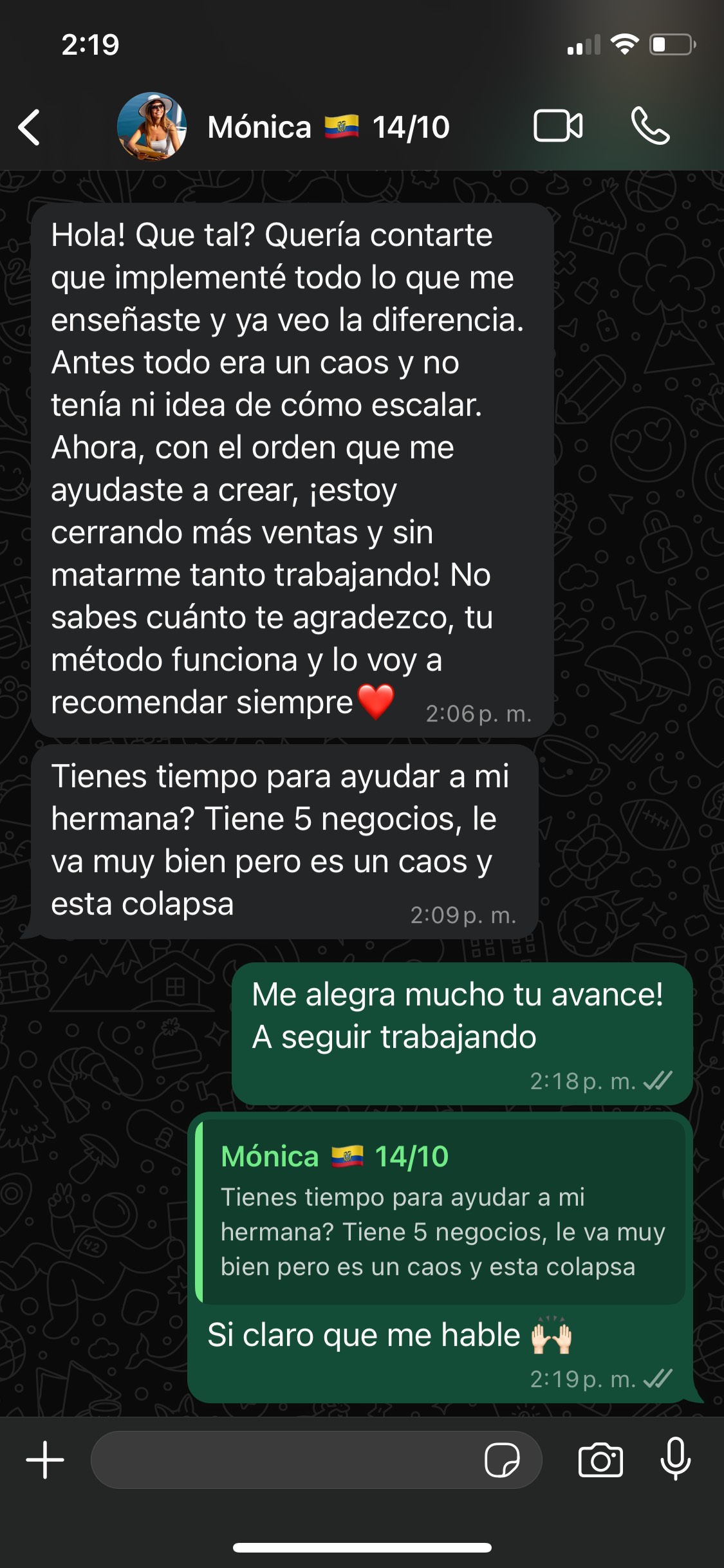The height and width of the screenshot is (1568, 724).
Task: Go back to the chats list
Action: (30, 127)
